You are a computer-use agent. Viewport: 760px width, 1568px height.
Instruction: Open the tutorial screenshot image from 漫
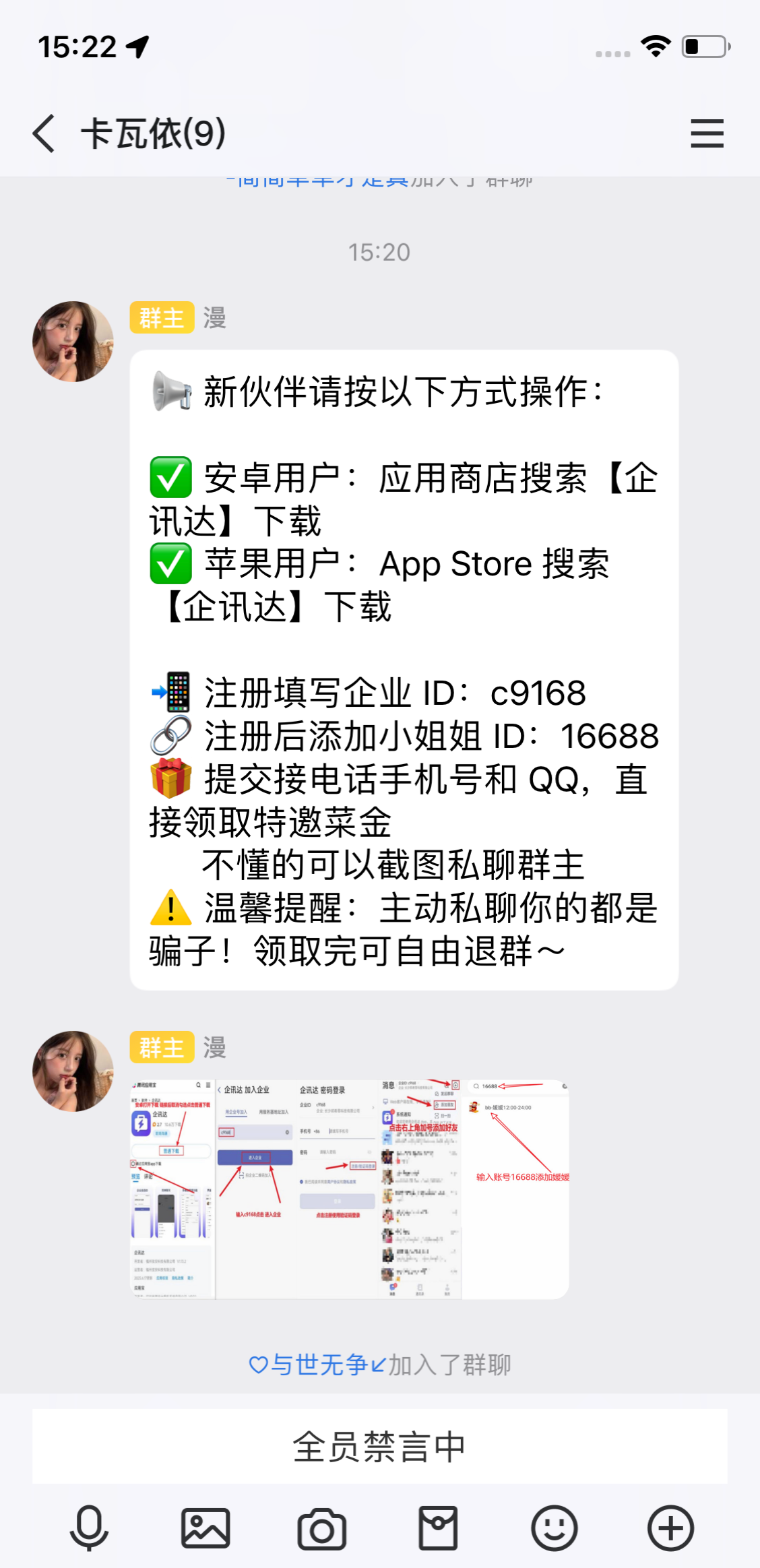[x=349, y=1189]
